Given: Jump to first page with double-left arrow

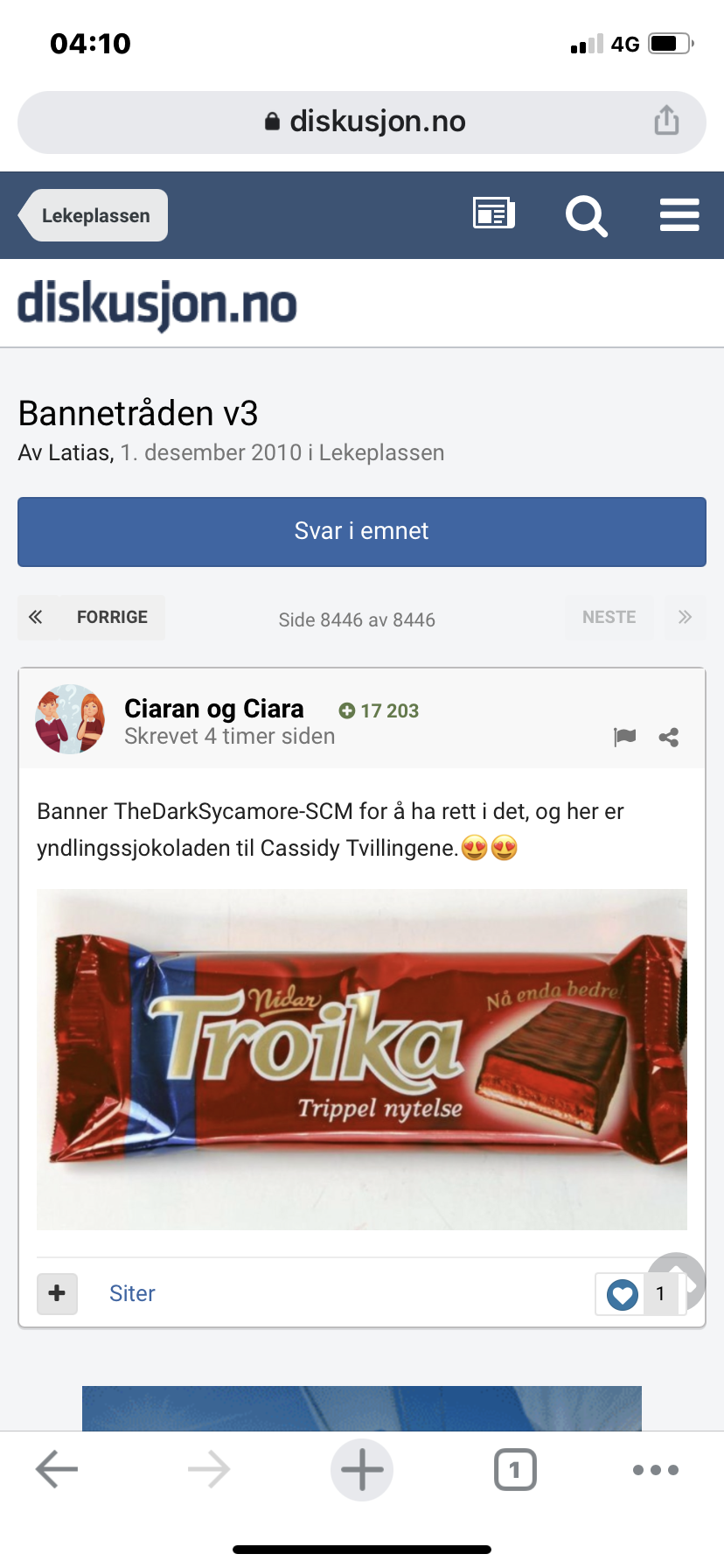Looking at the screenshot, I should tap(36, 617).
